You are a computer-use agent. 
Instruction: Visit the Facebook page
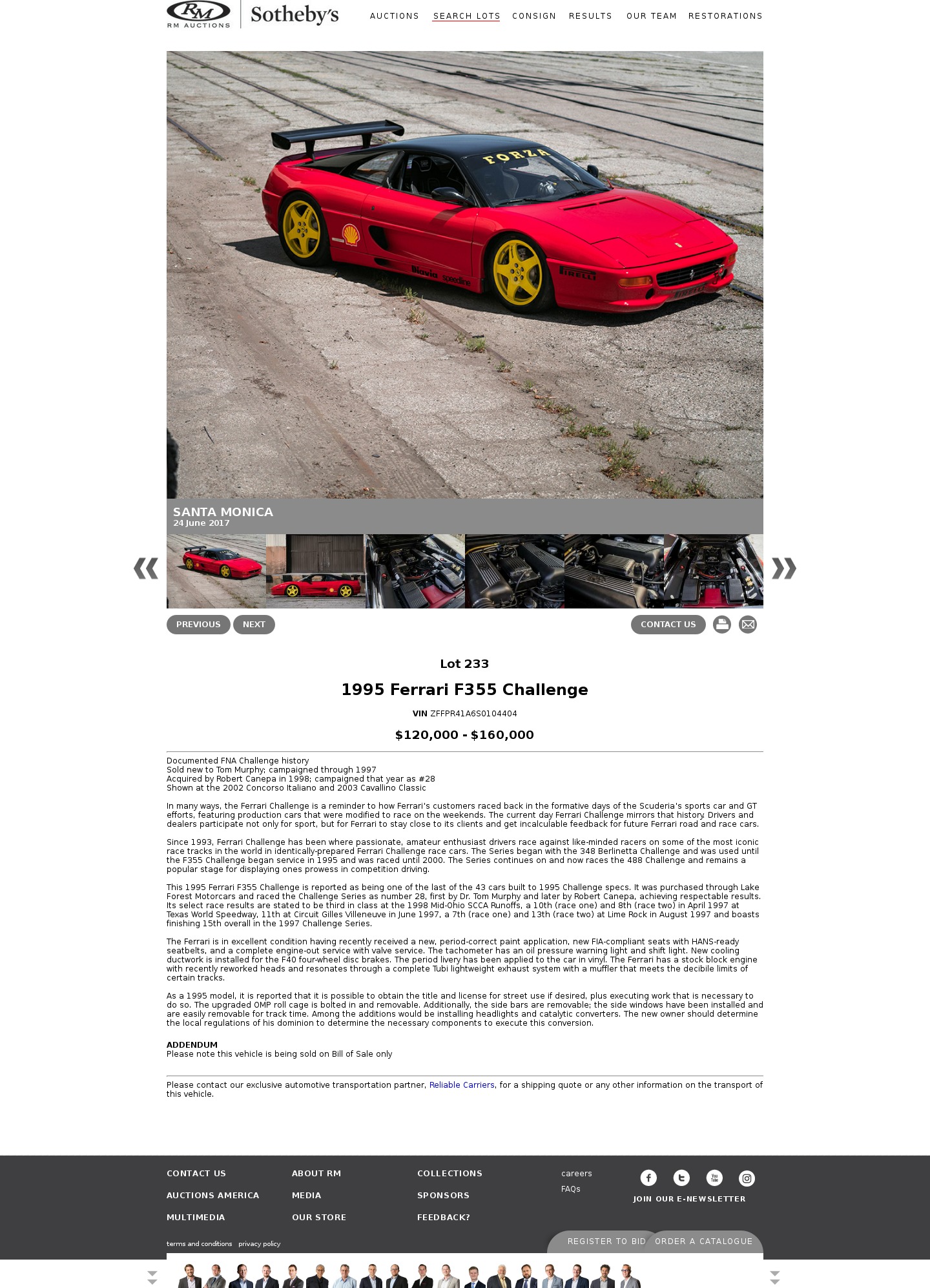(648, 1178)
